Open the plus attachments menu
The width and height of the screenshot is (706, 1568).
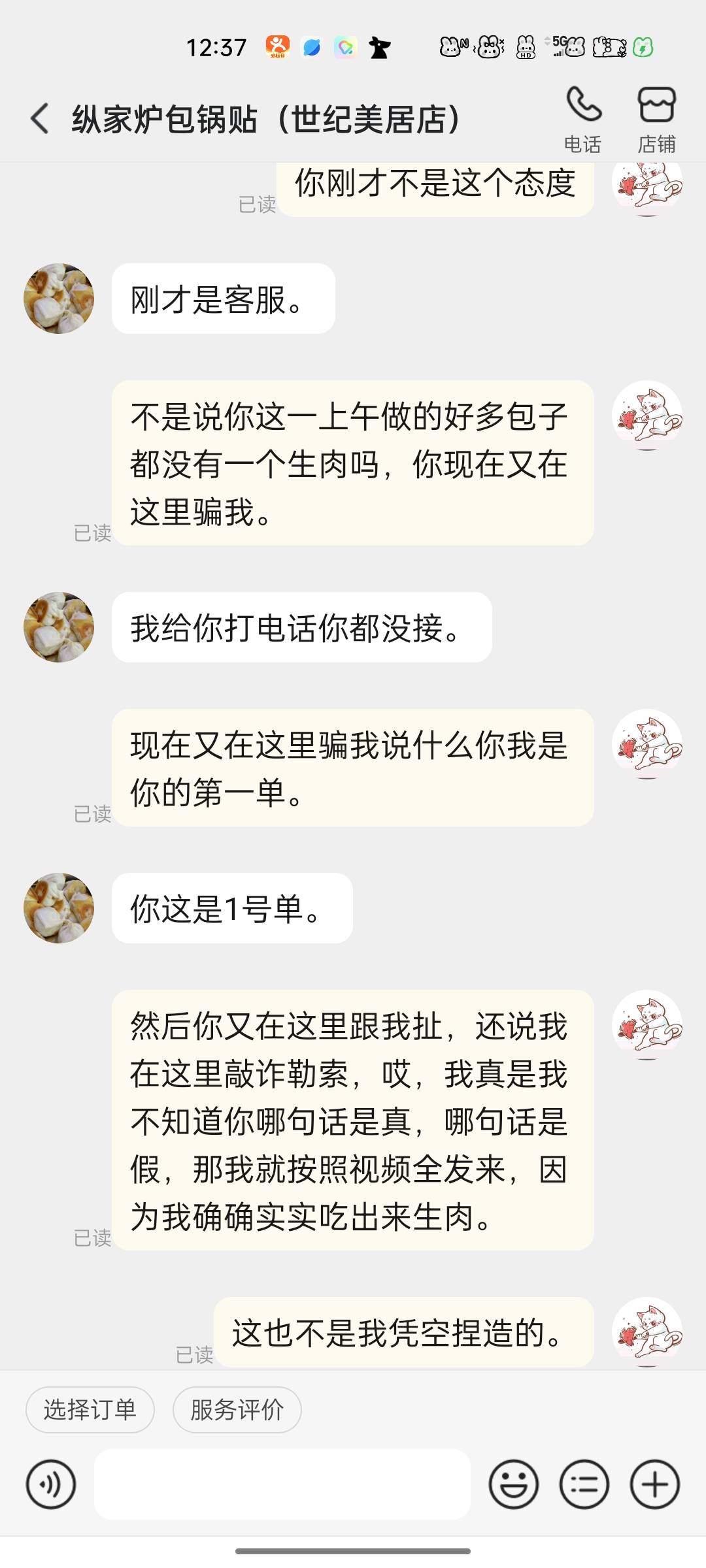point(654,1484)
